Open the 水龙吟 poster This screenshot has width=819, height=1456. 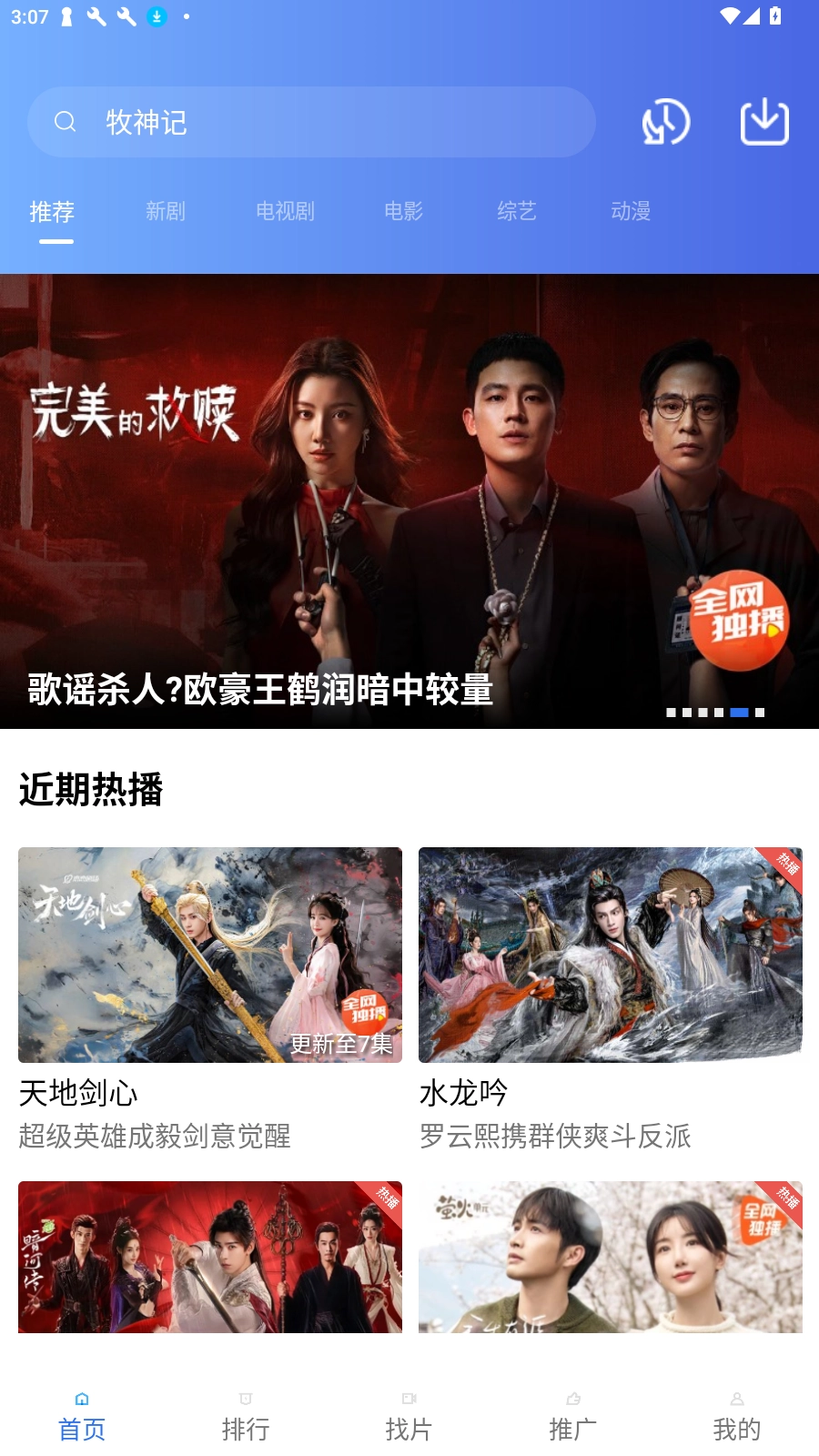pyautogui.click(x=610, y=955)
